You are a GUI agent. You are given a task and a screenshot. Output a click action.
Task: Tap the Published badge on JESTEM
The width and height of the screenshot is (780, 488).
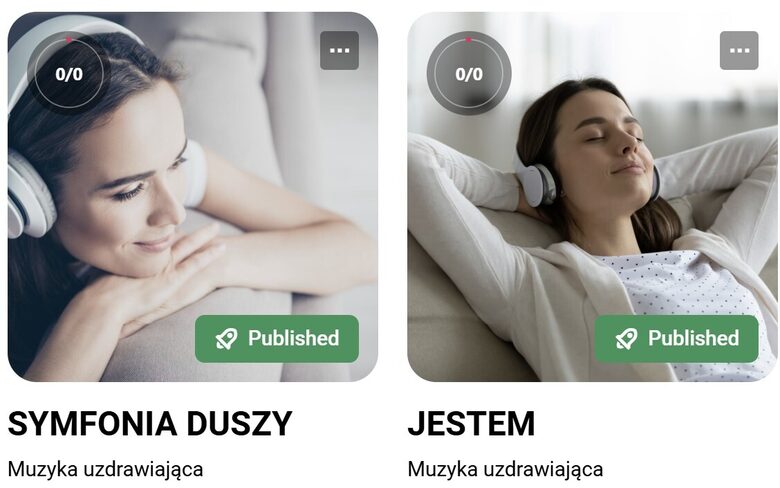[677, 339]
